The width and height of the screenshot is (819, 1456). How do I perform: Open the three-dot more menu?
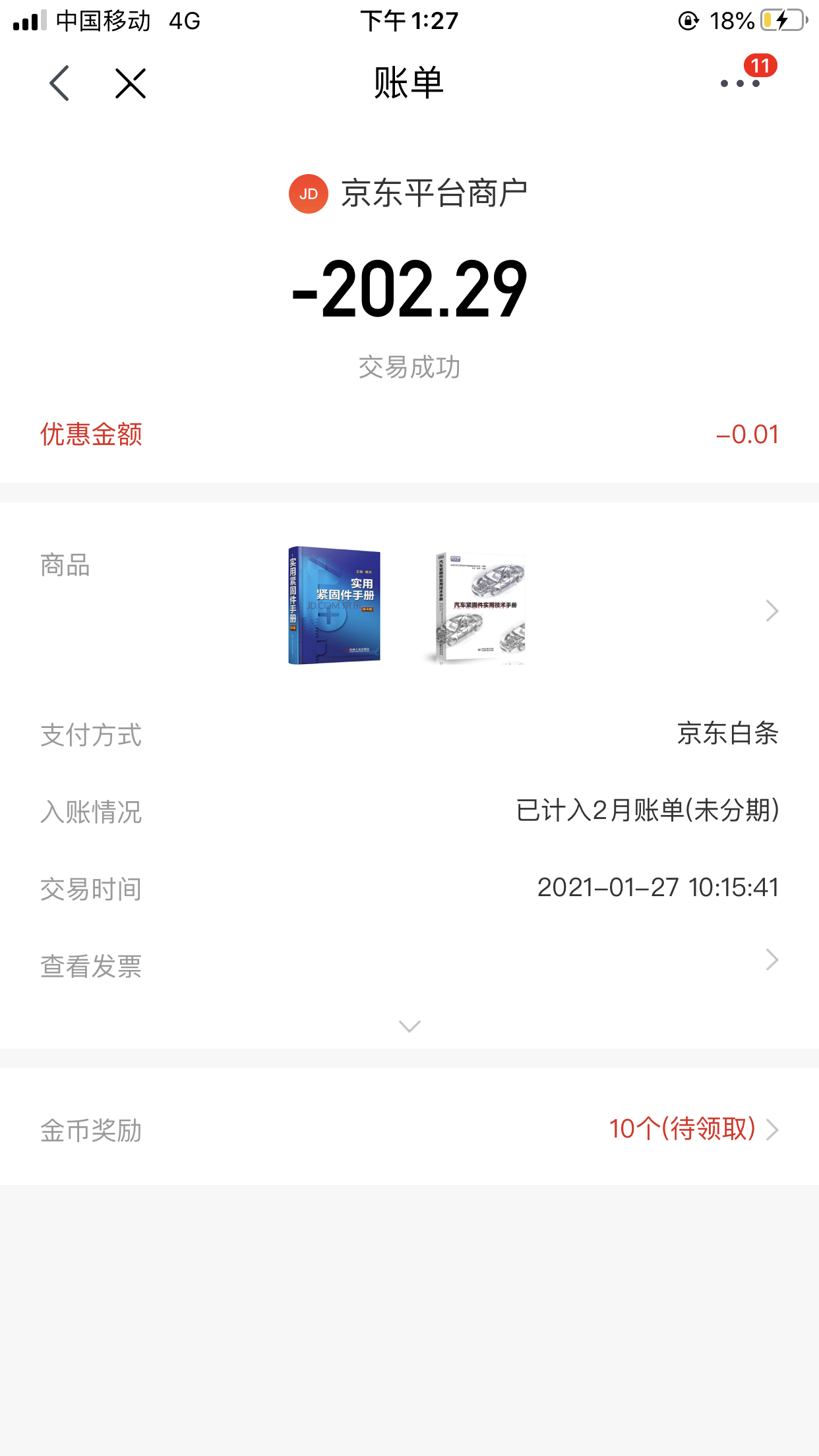pyautogui.click(x=740, y=83)
